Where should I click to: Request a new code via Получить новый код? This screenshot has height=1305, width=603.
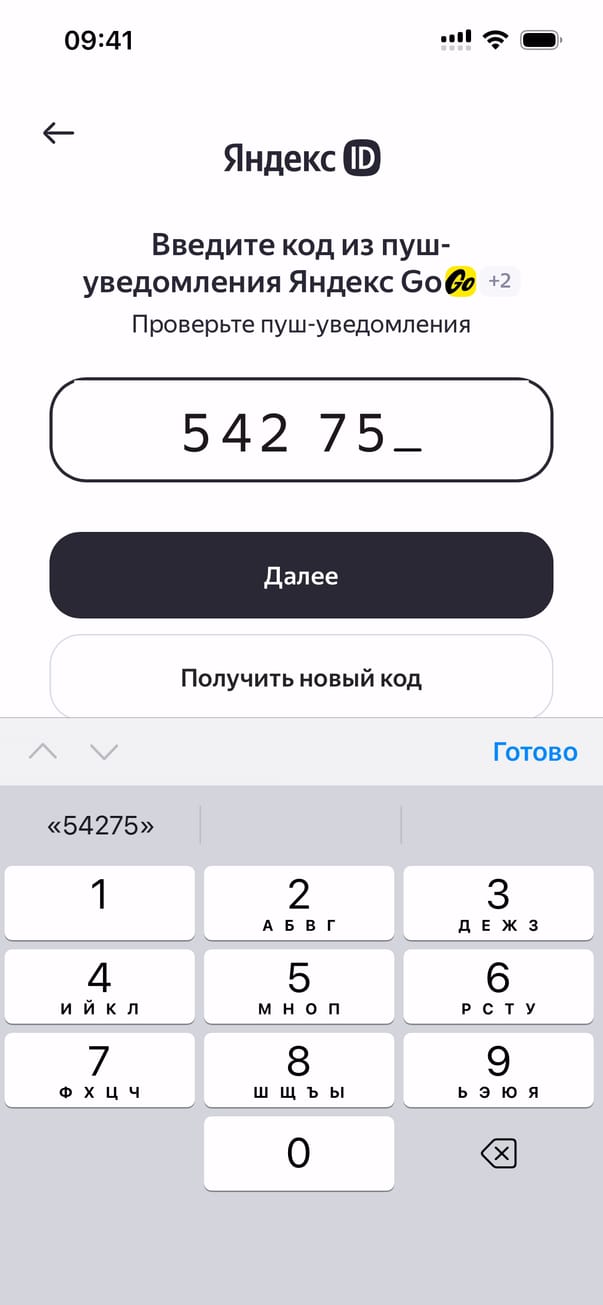click(x=301, y=678)
